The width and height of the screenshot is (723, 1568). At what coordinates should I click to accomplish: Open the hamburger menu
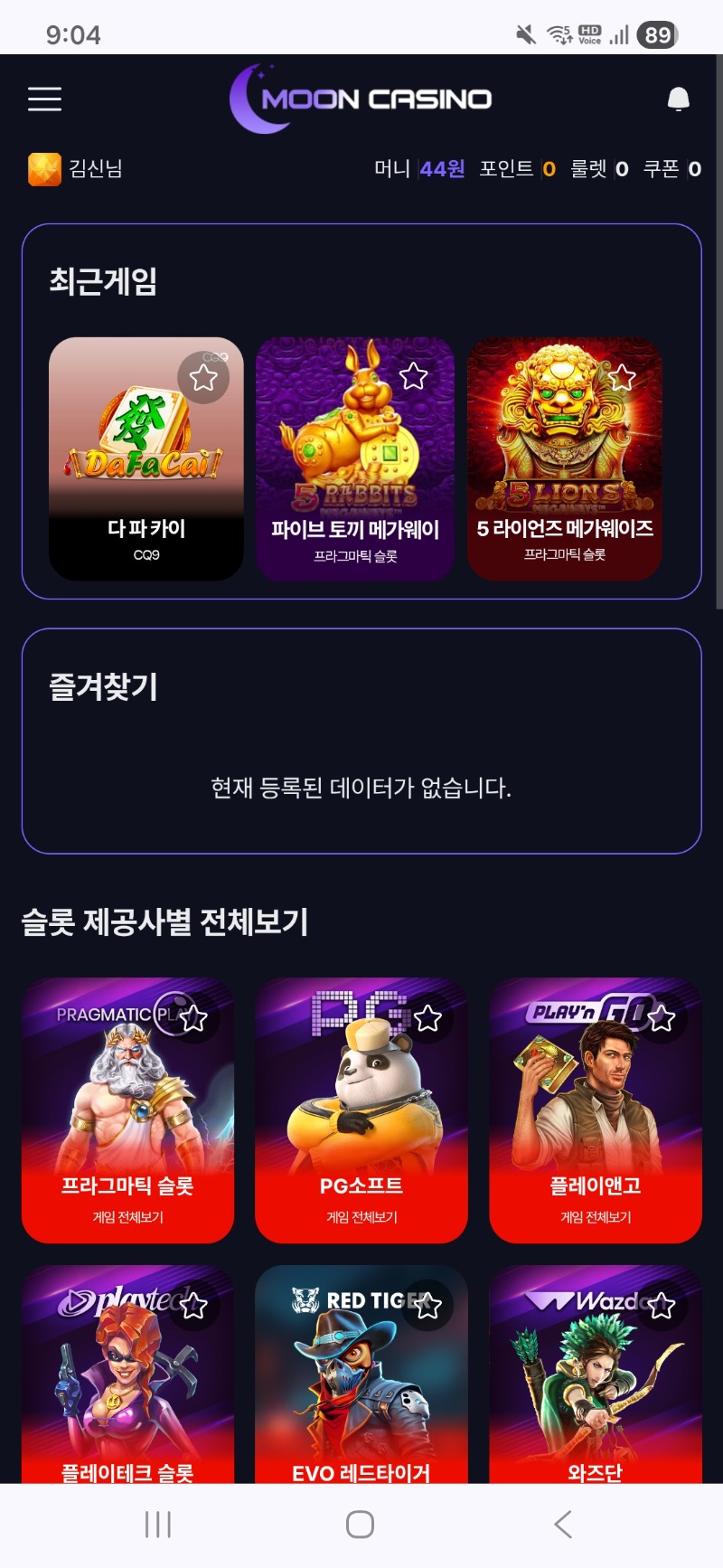tap(44, 99)
